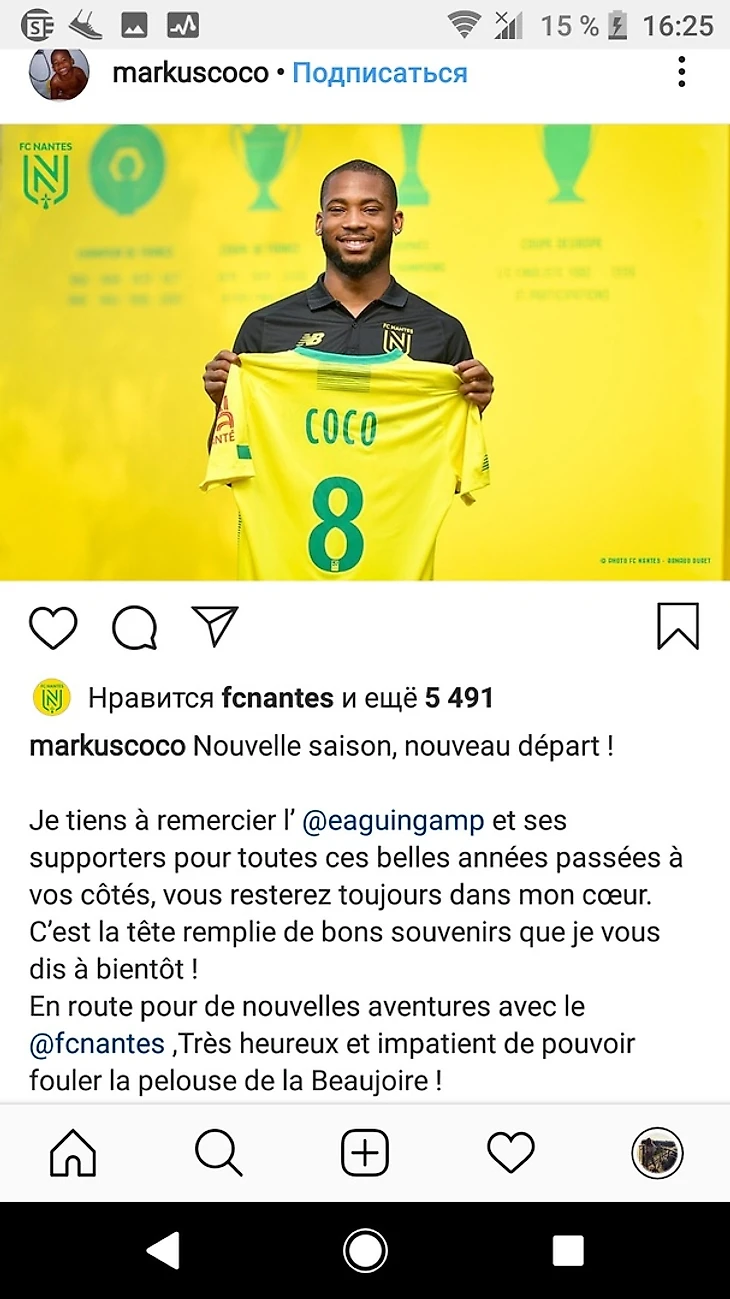Open the @fcnantes mention in the caption

point(97,1044)
